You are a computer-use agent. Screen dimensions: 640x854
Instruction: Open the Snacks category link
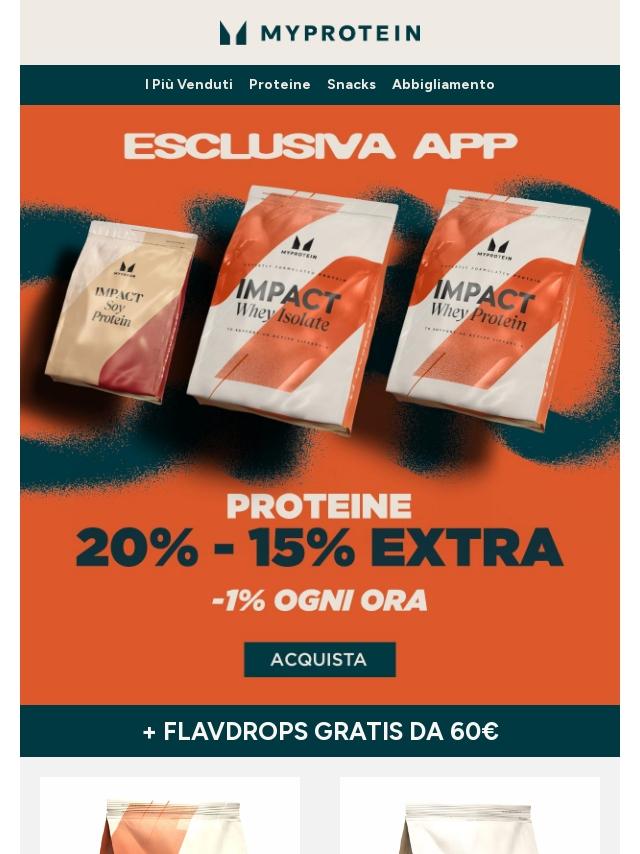point(351,85)
